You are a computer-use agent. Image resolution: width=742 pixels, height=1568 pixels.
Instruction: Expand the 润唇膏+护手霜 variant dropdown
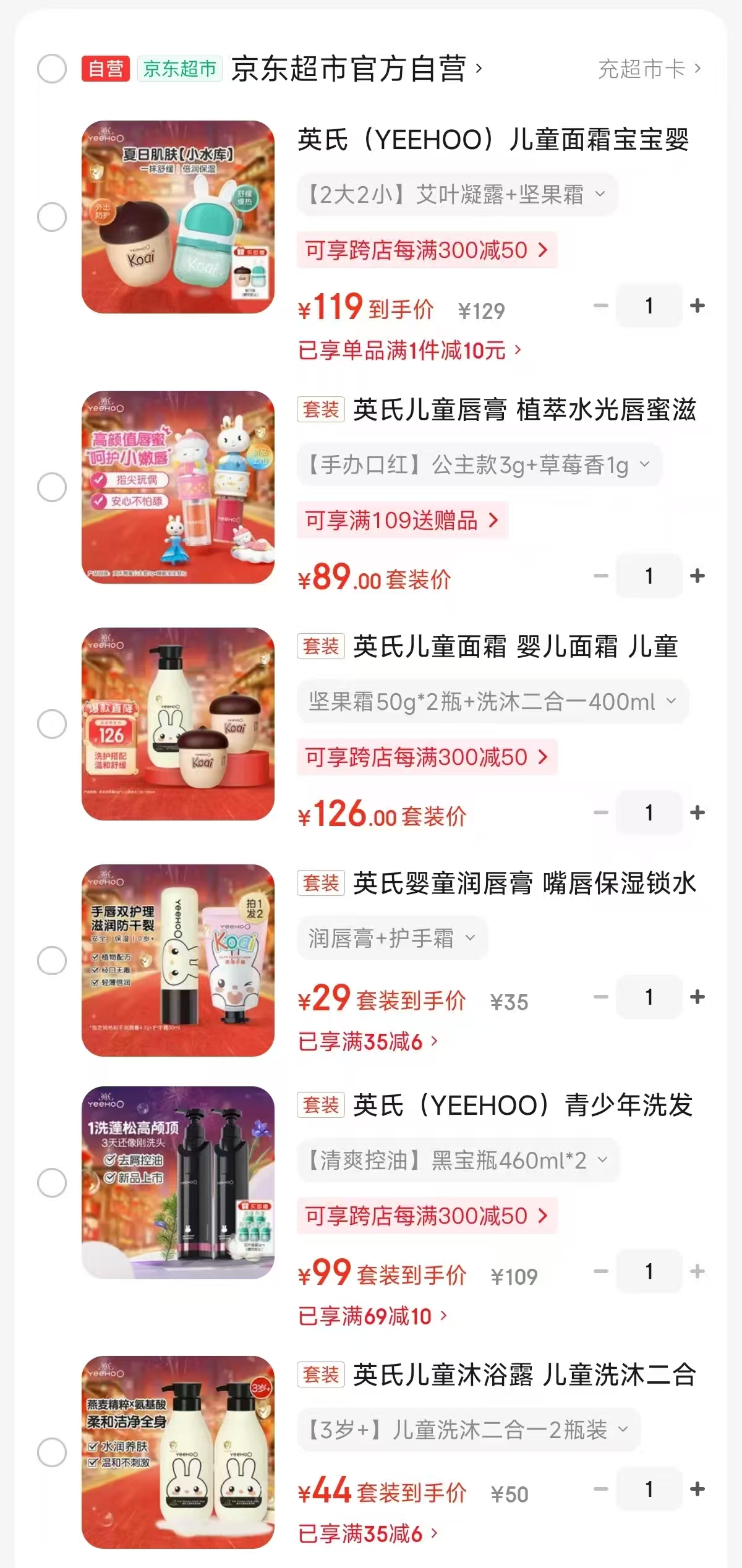coord(392,939)
